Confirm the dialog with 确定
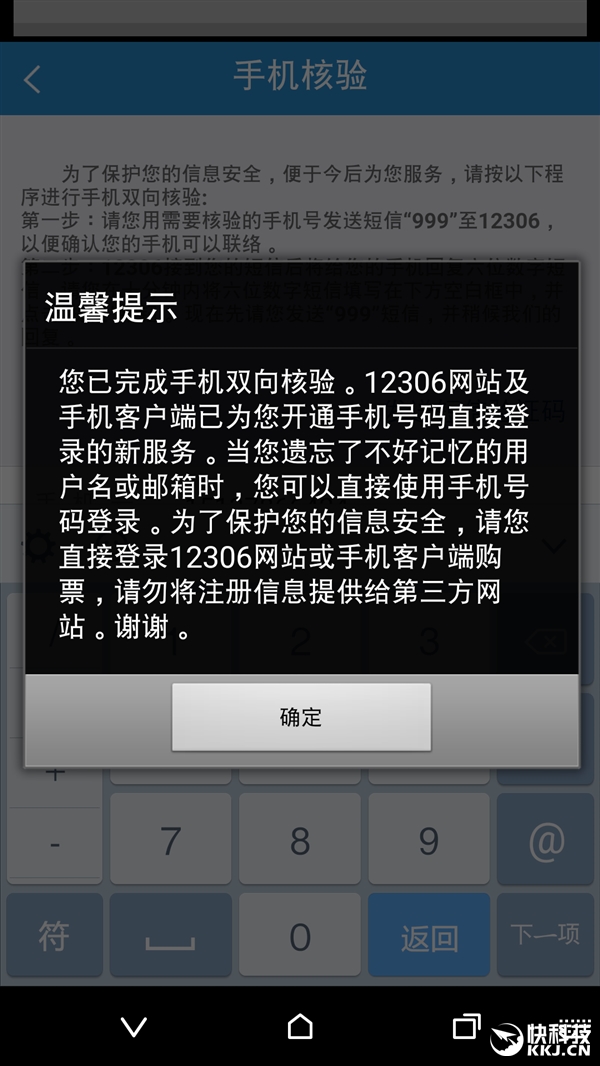The height and width of the screenshot is (1066, 600). tap(301, 716)
